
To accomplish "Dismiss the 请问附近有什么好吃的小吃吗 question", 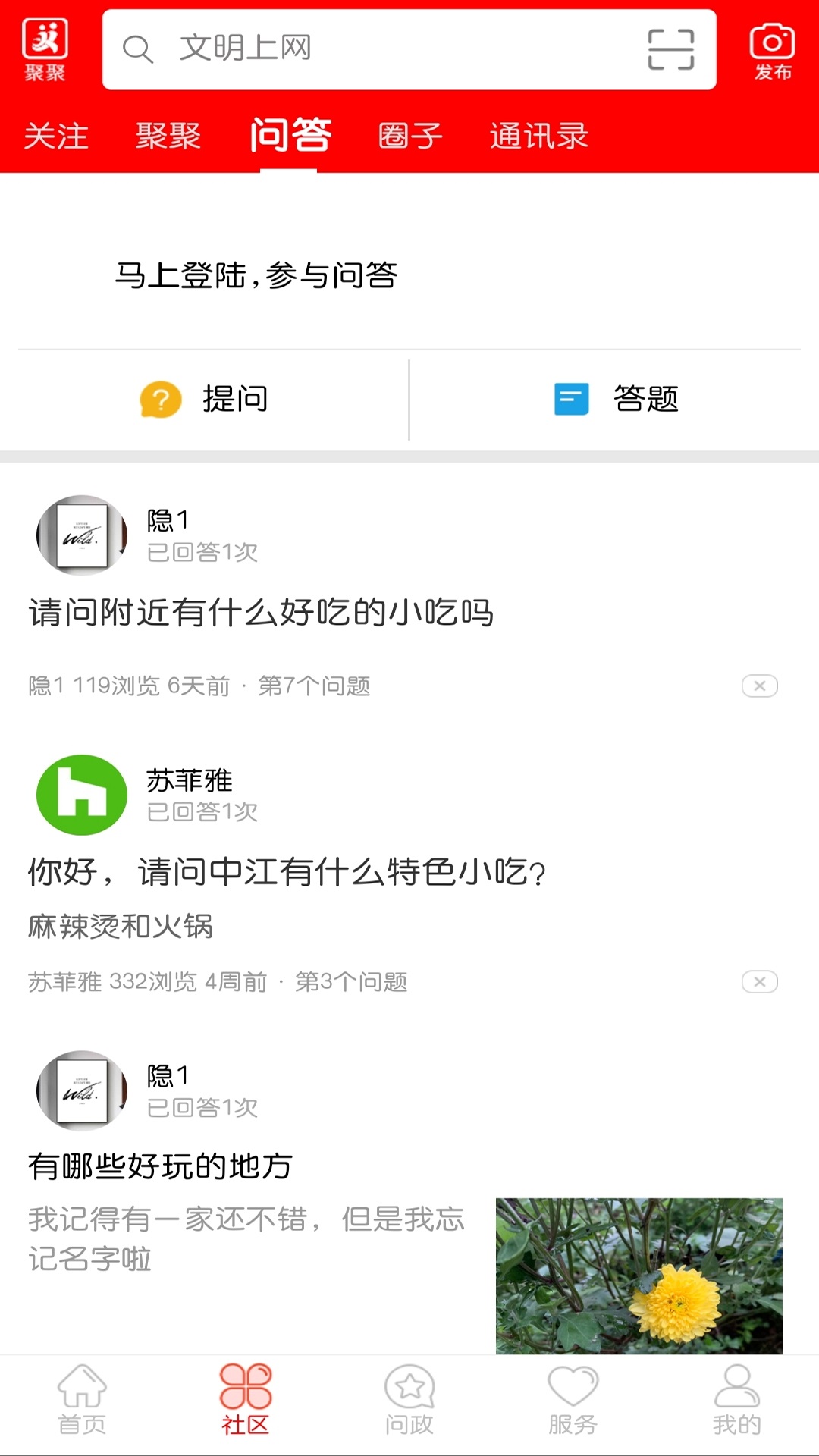I will pos(762,686).
